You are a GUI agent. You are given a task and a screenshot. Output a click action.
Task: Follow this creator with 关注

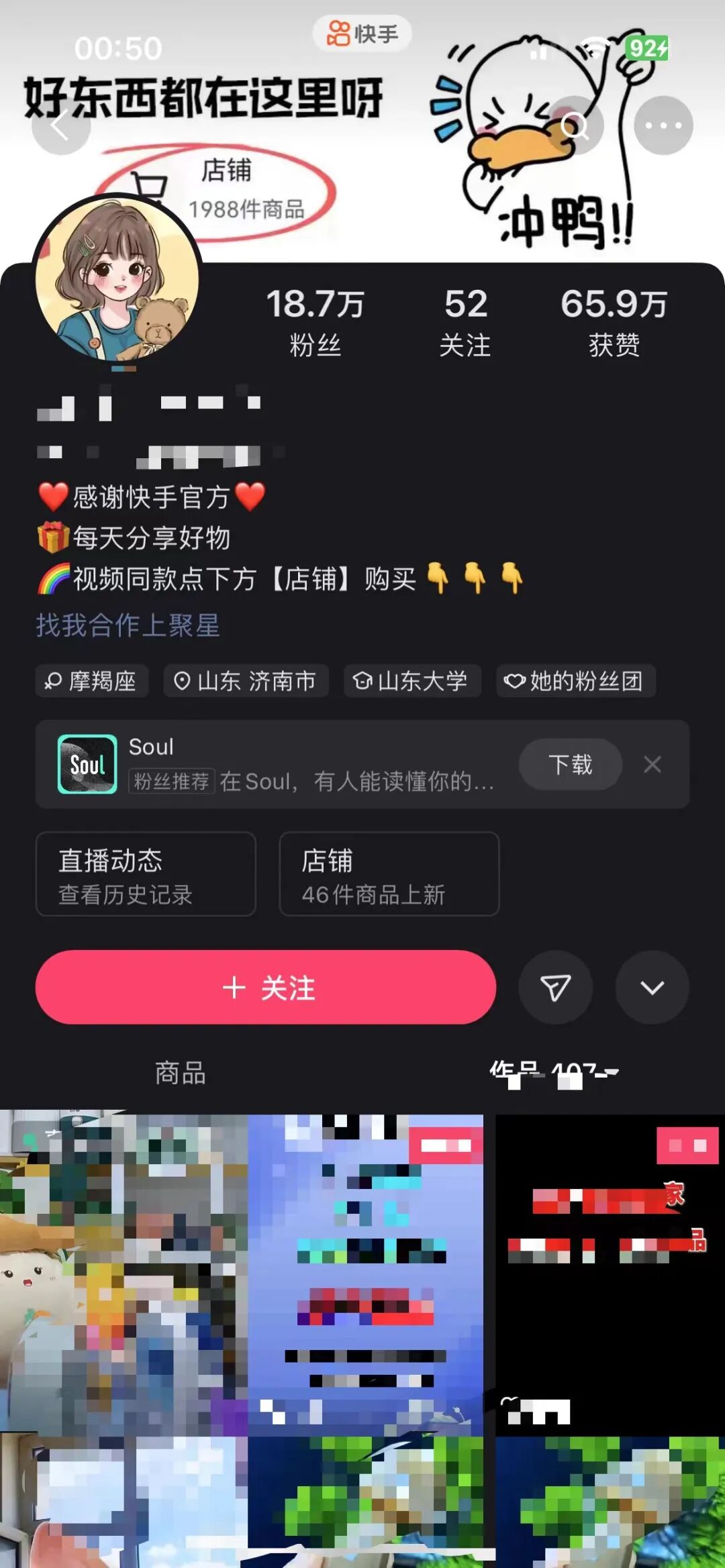pos(266,987)
